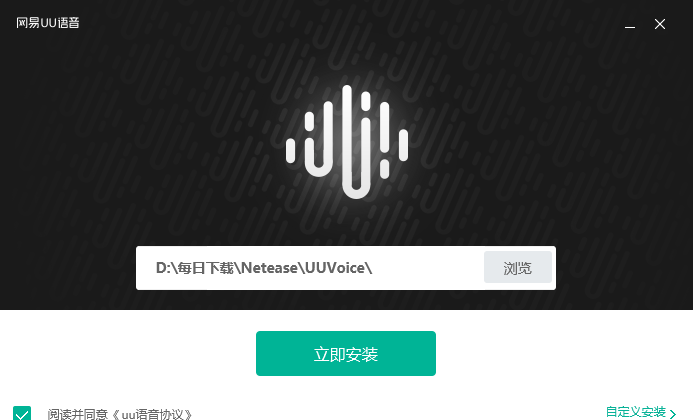The height and width of the screenshot is (420, 693).
Task: Click the 浏览 browse button
Action: [x=517, y=268]
